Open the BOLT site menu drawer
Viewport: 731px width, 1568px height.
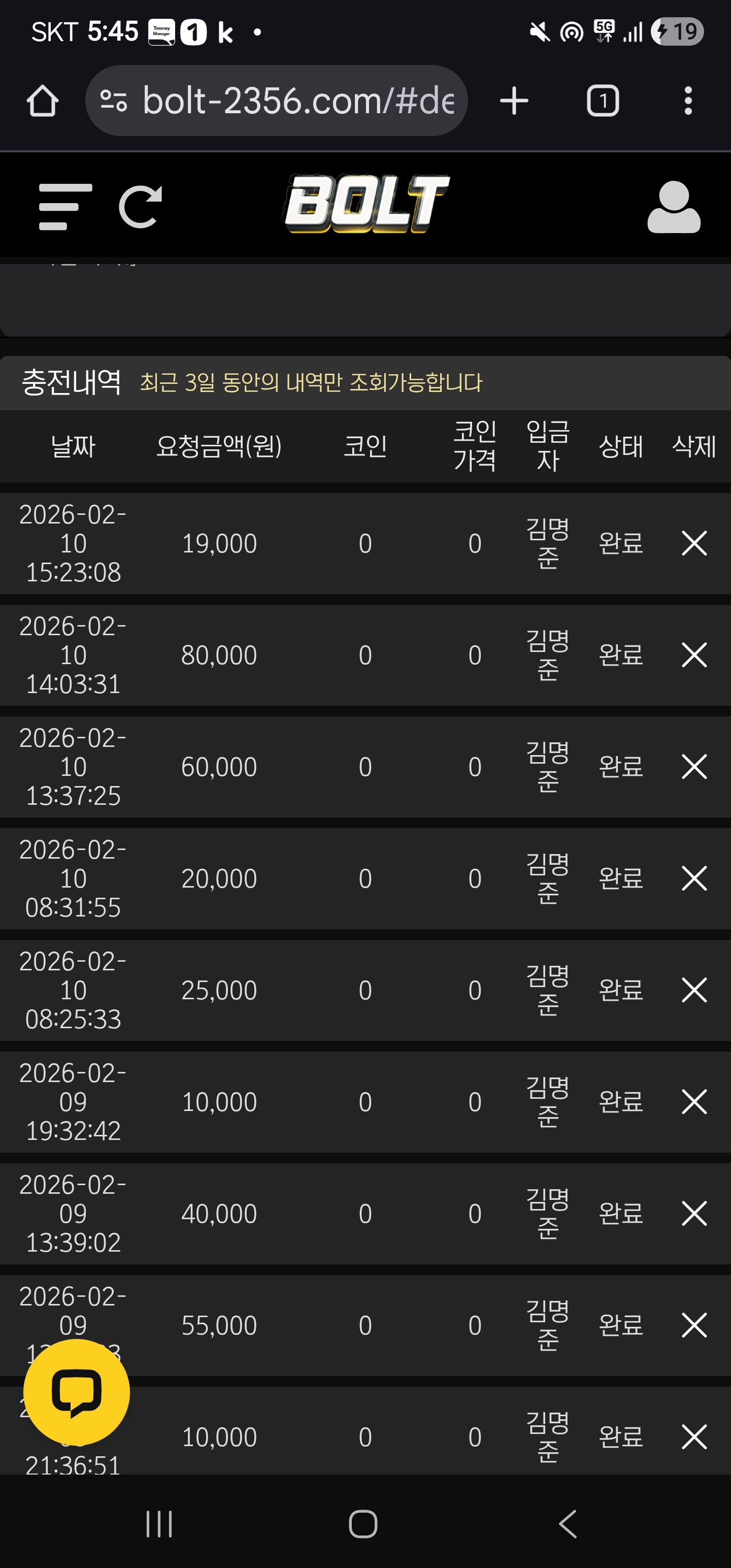(x=65, y=207)
